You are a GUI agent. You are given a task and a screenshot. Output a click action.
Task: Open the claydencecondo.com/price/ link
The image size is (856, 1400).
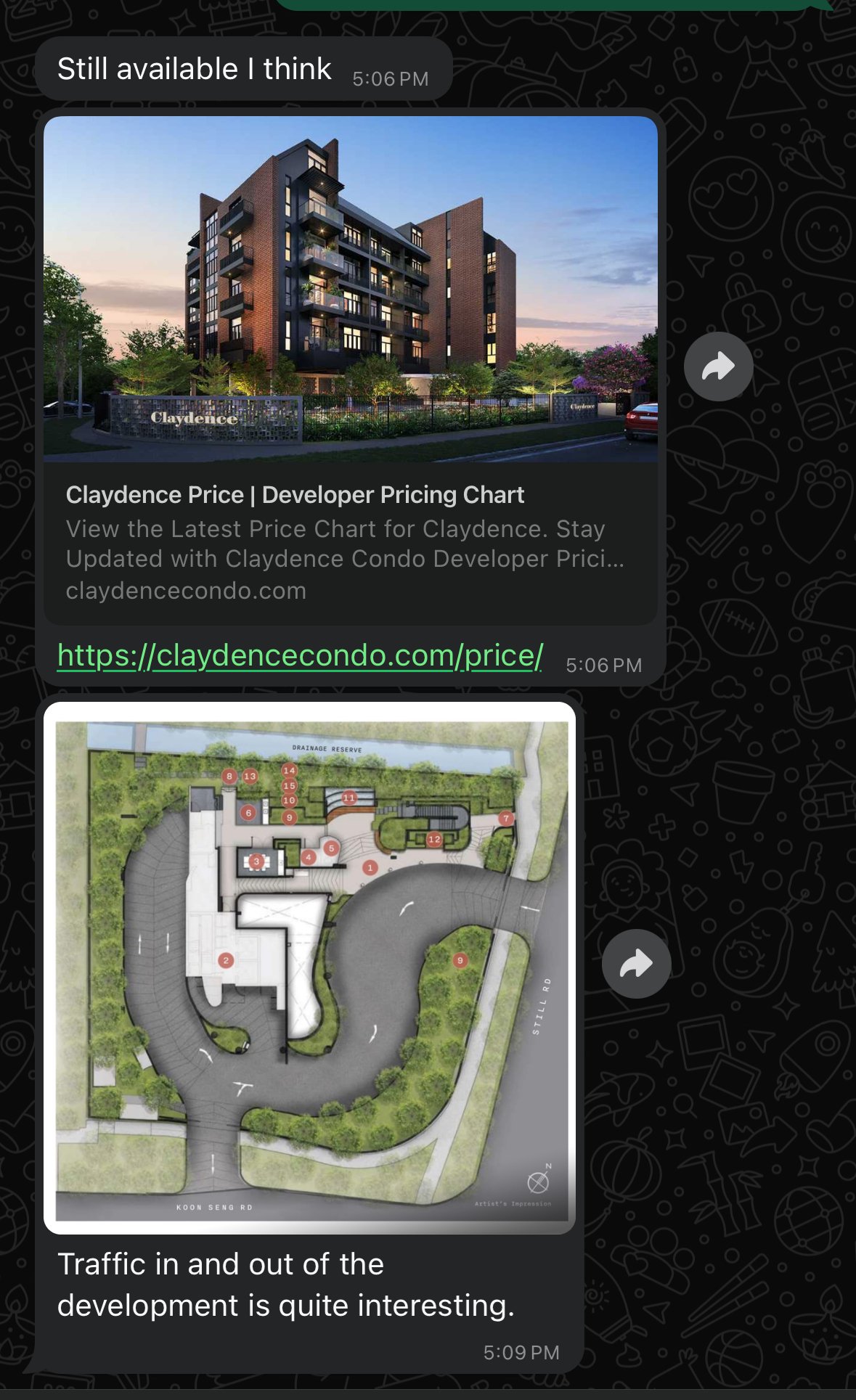tap(300, 655)
